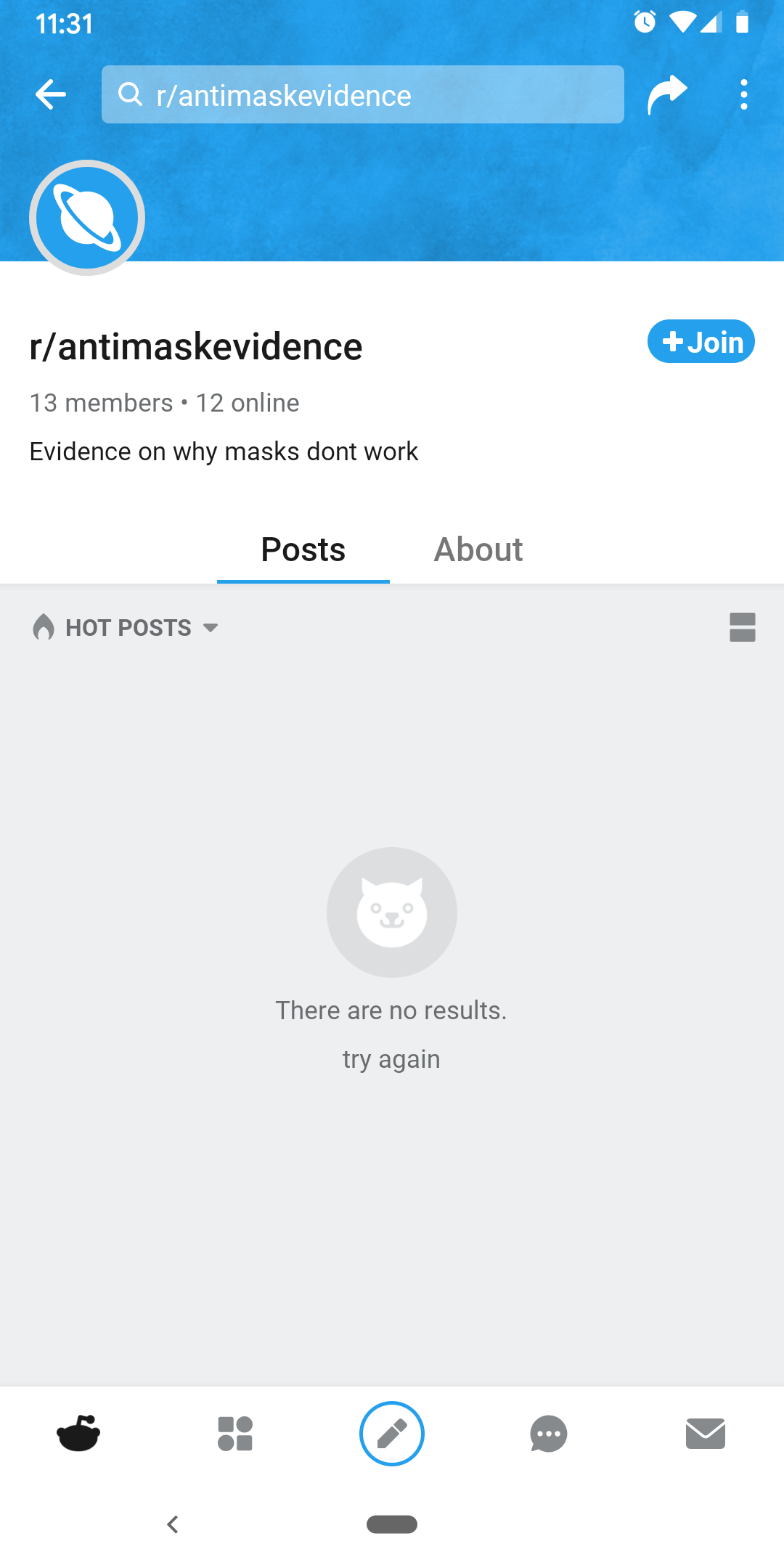Screen dimensions: 784x1568
Task: Tap the search bar showing r/antimaskevidence
Action: tap(363, 94)
